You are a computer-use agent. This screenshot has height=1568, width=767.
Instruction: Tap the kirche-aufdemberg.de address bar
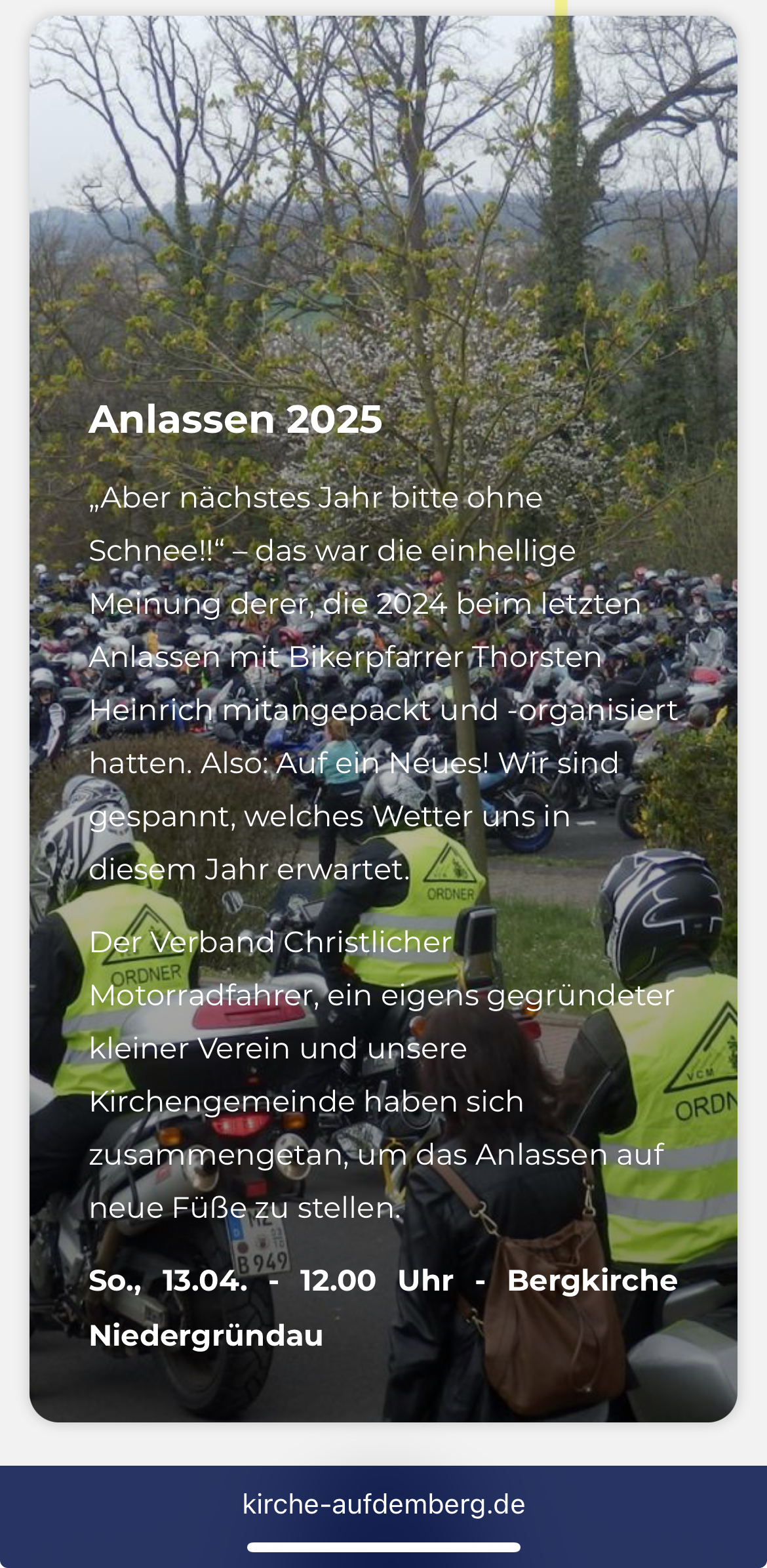click(x=383, y=1504)
